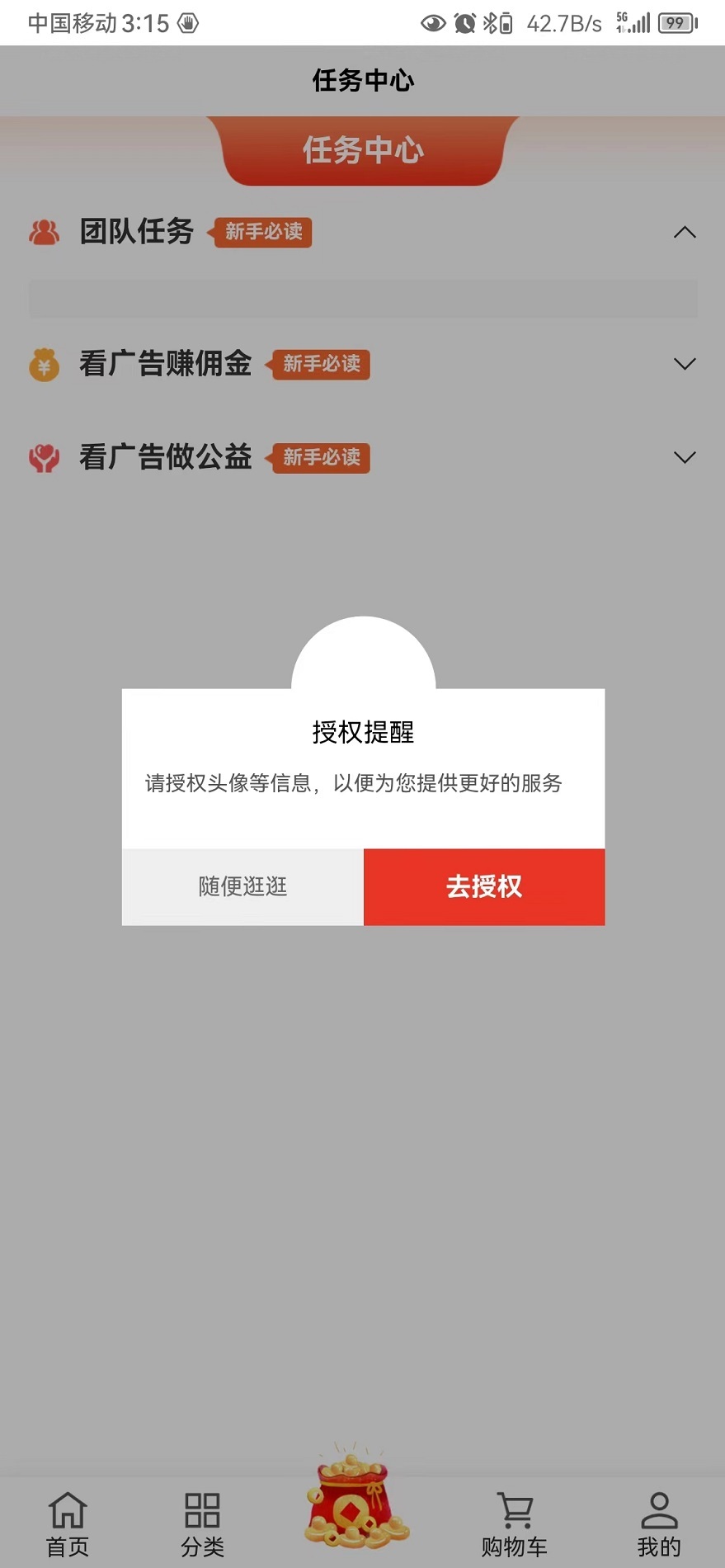
Task: Open 我的 profile page
Action: (x=657, y=1523)
